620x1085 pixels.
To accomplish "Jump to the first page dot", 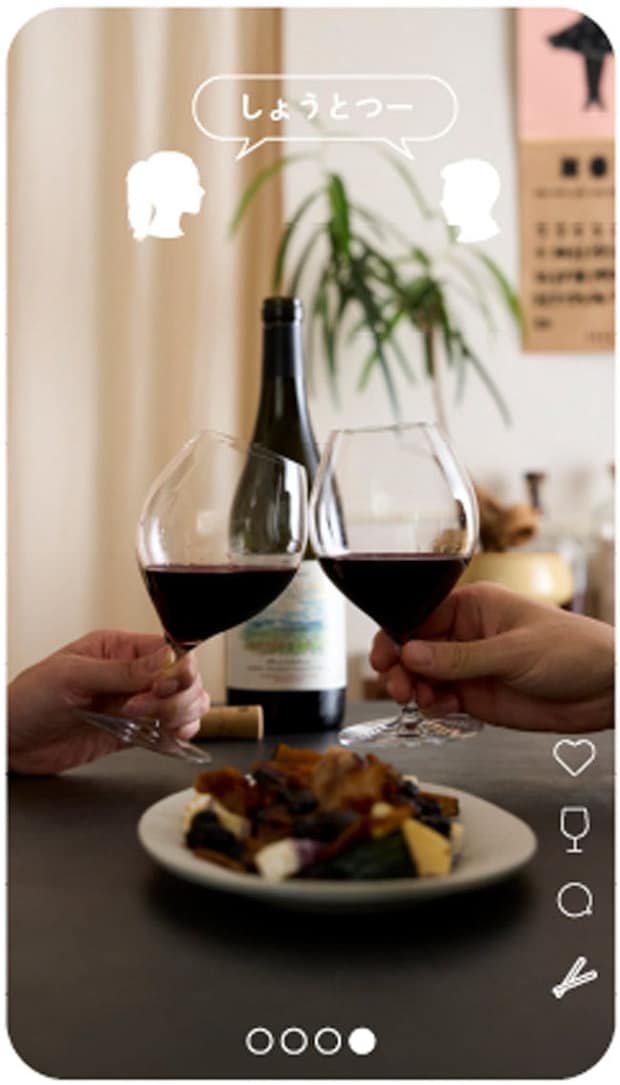I will click(259, 1041).
